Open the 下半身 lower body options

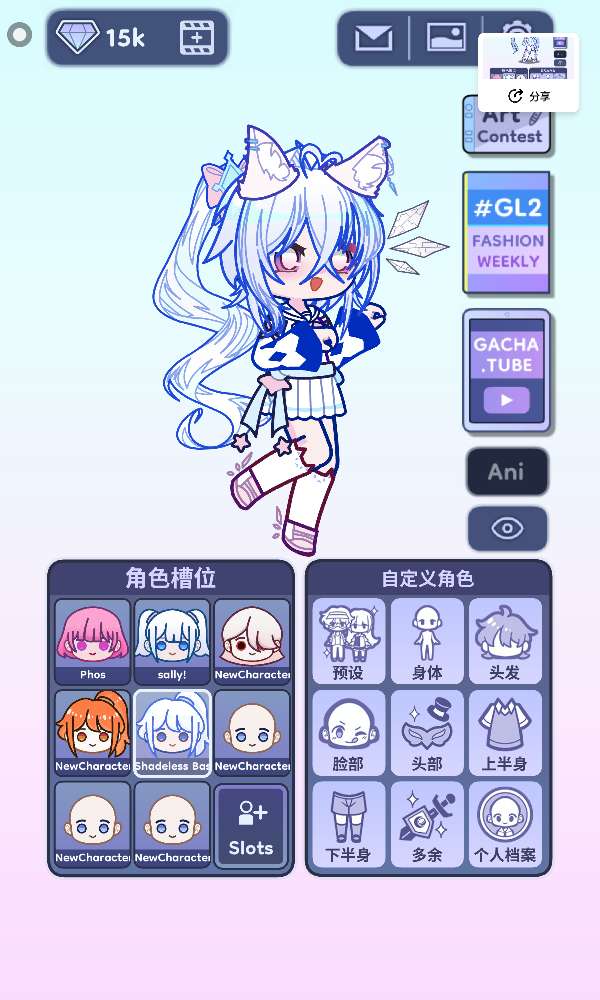pyautogui.click(x=348, y=825)
